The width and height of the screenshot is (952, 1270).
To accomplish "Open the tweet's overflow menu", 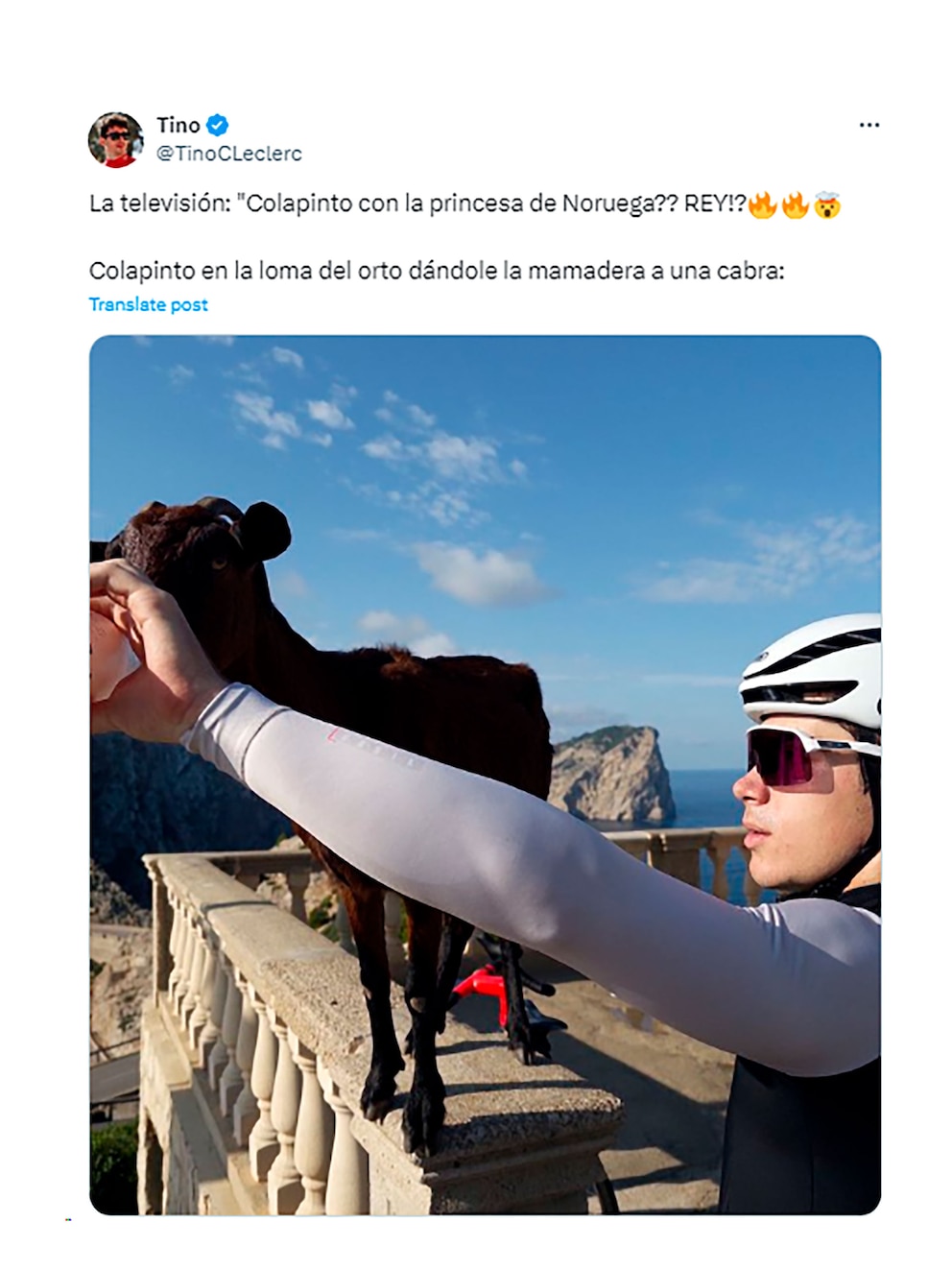I will click(x=869, y=126).
